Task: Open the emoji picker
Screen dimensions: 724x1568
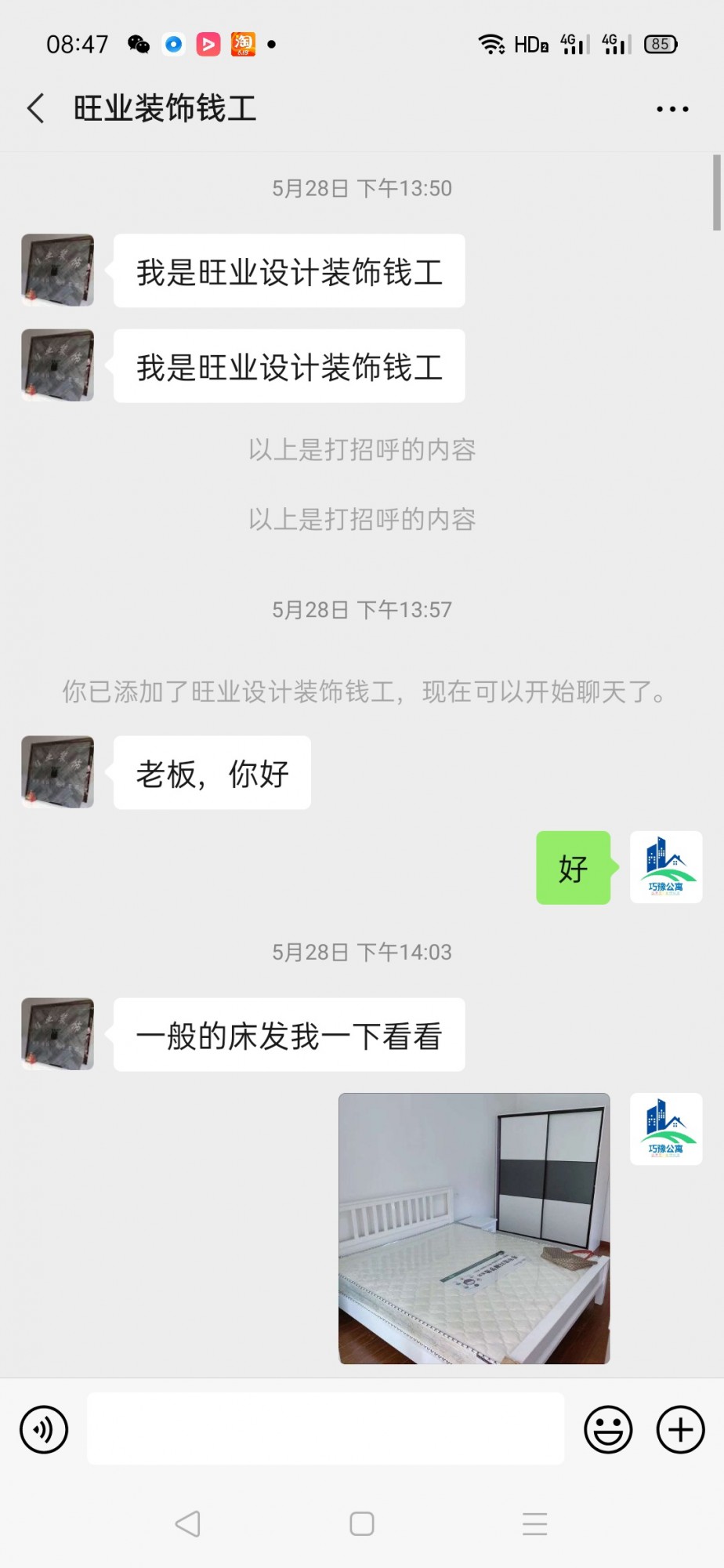Action: 608,1429
